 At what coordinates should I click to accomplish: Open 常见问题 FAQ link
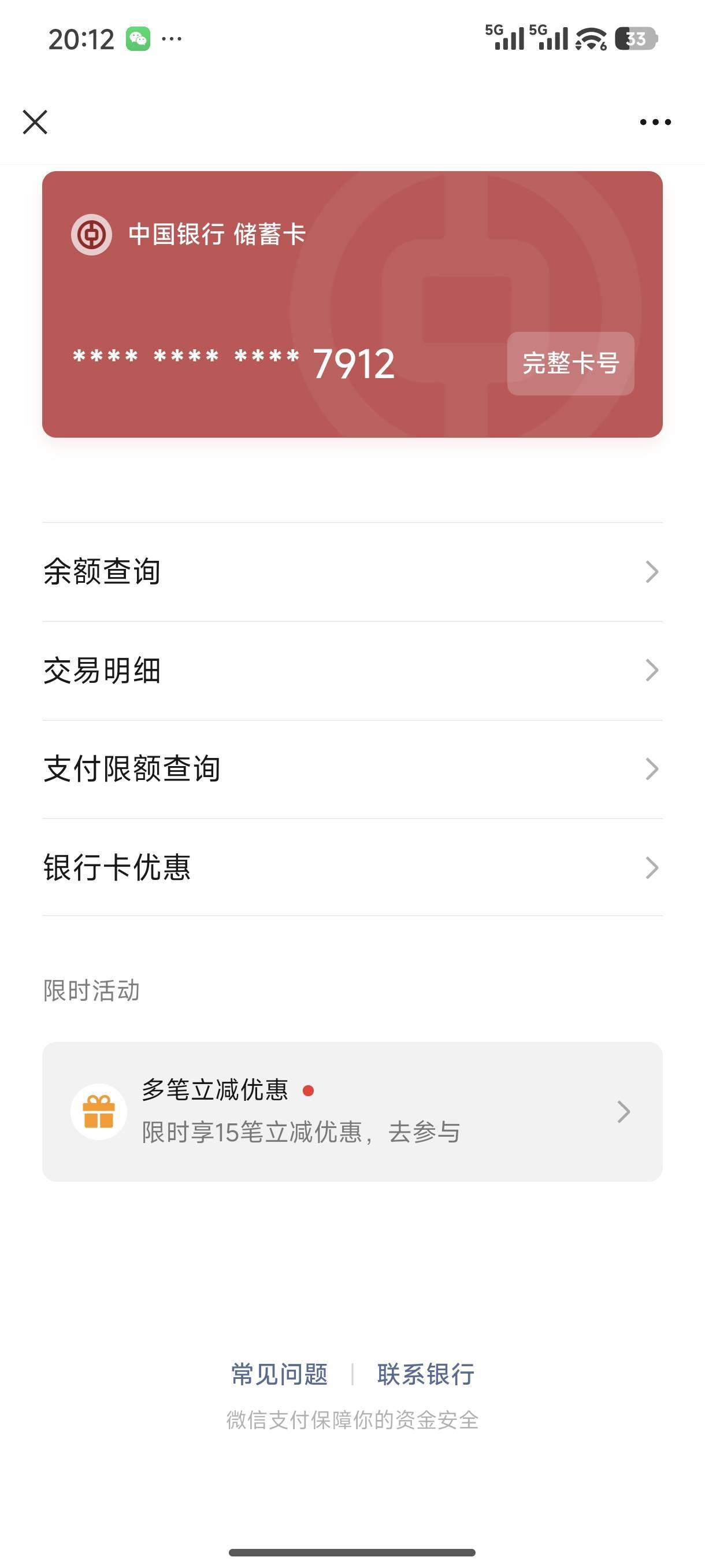(279, 1374)
